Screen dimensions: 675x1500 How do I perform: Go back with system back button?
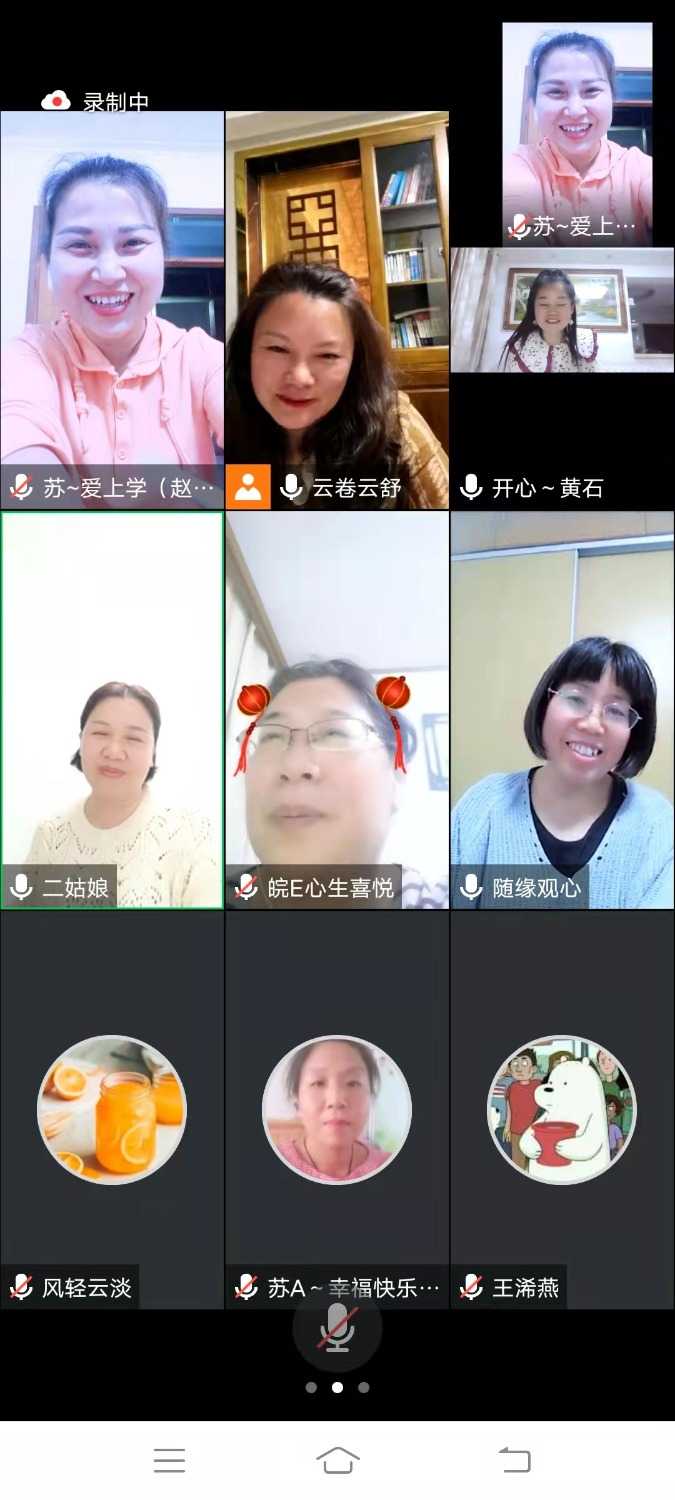tap(515, 1460)
